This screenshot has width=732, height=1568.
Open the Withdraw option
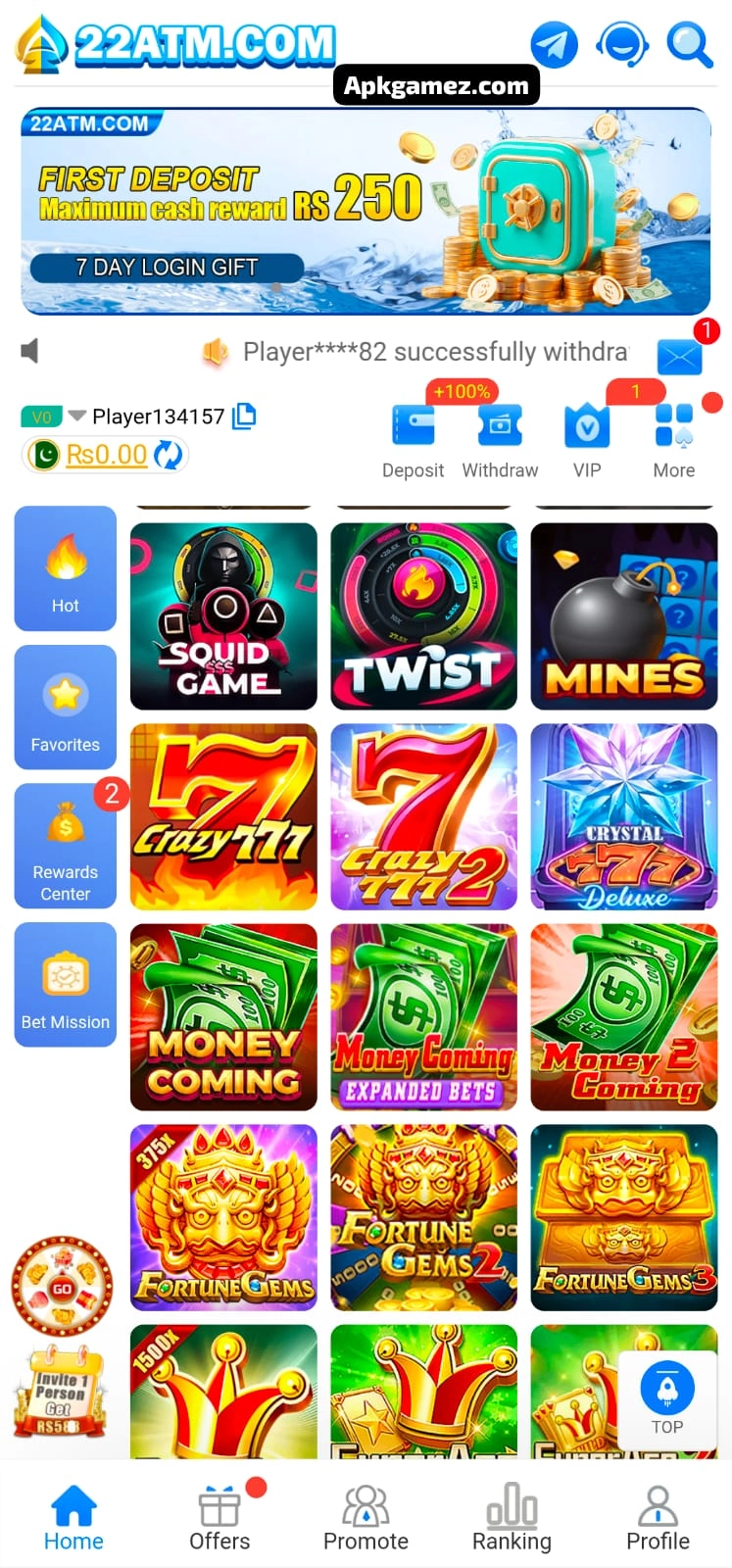pyautogui.click(x=500, y=441)
